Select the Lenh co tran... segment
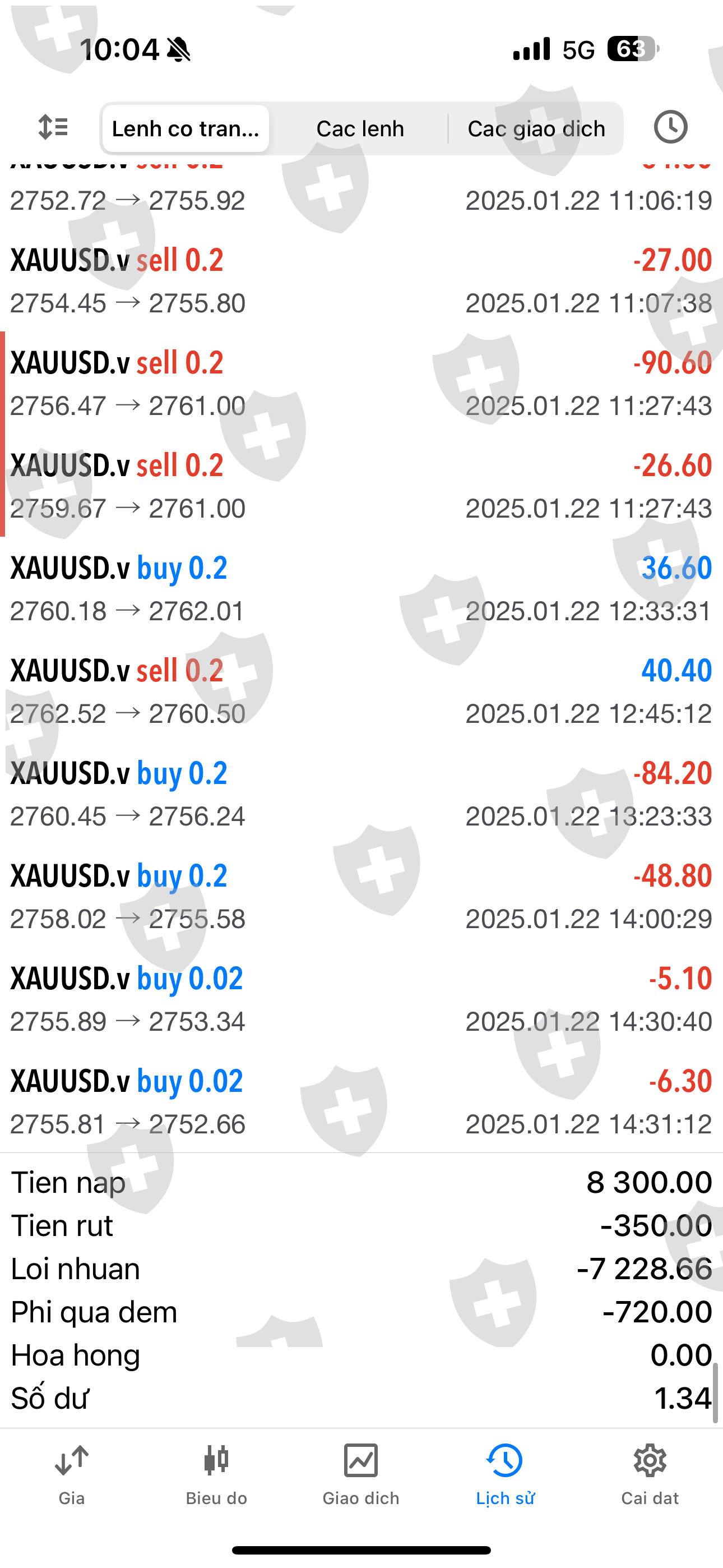Viewport: 723px width, 1568px height. [186, 128]
